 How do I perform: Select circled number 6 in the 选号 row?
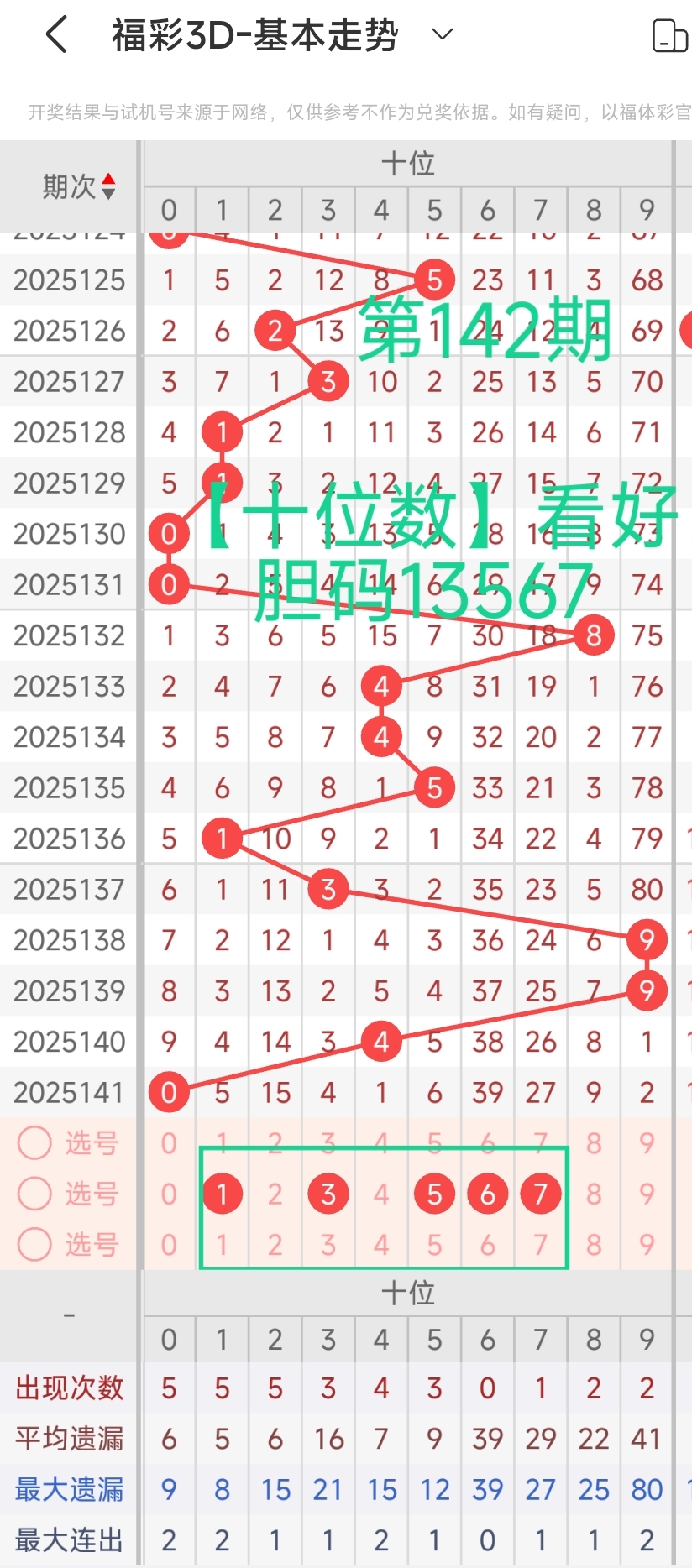(487, 1193)
